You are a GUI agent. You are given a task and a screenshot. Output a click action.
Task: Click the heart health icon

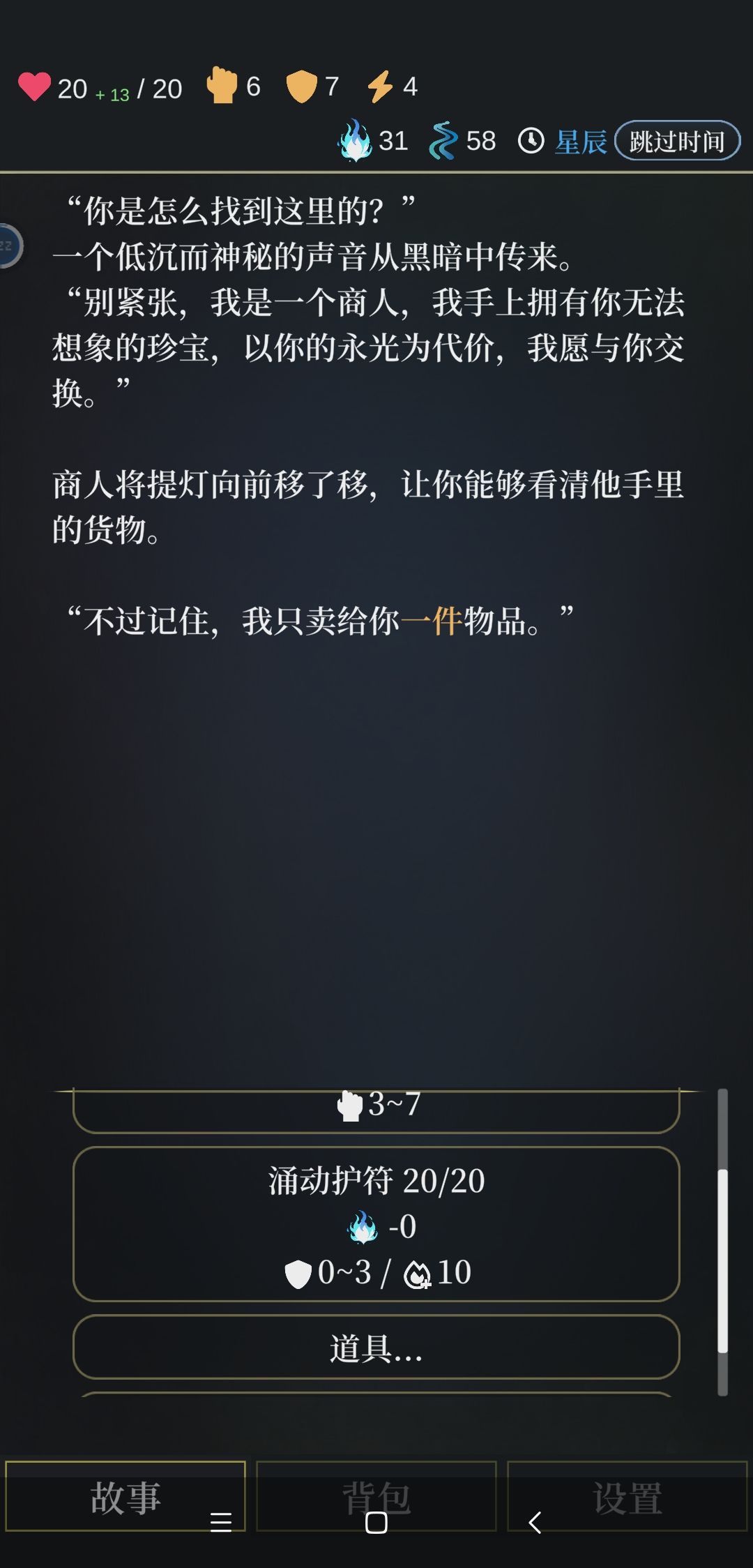35,85
